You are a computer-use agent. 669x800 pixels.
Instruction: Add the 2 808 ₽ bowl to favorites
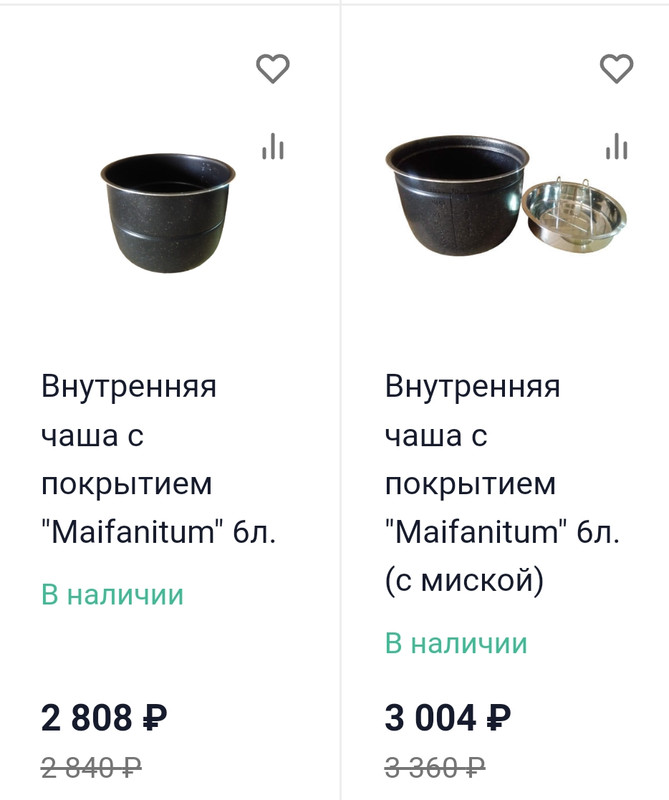pos(272,68)
